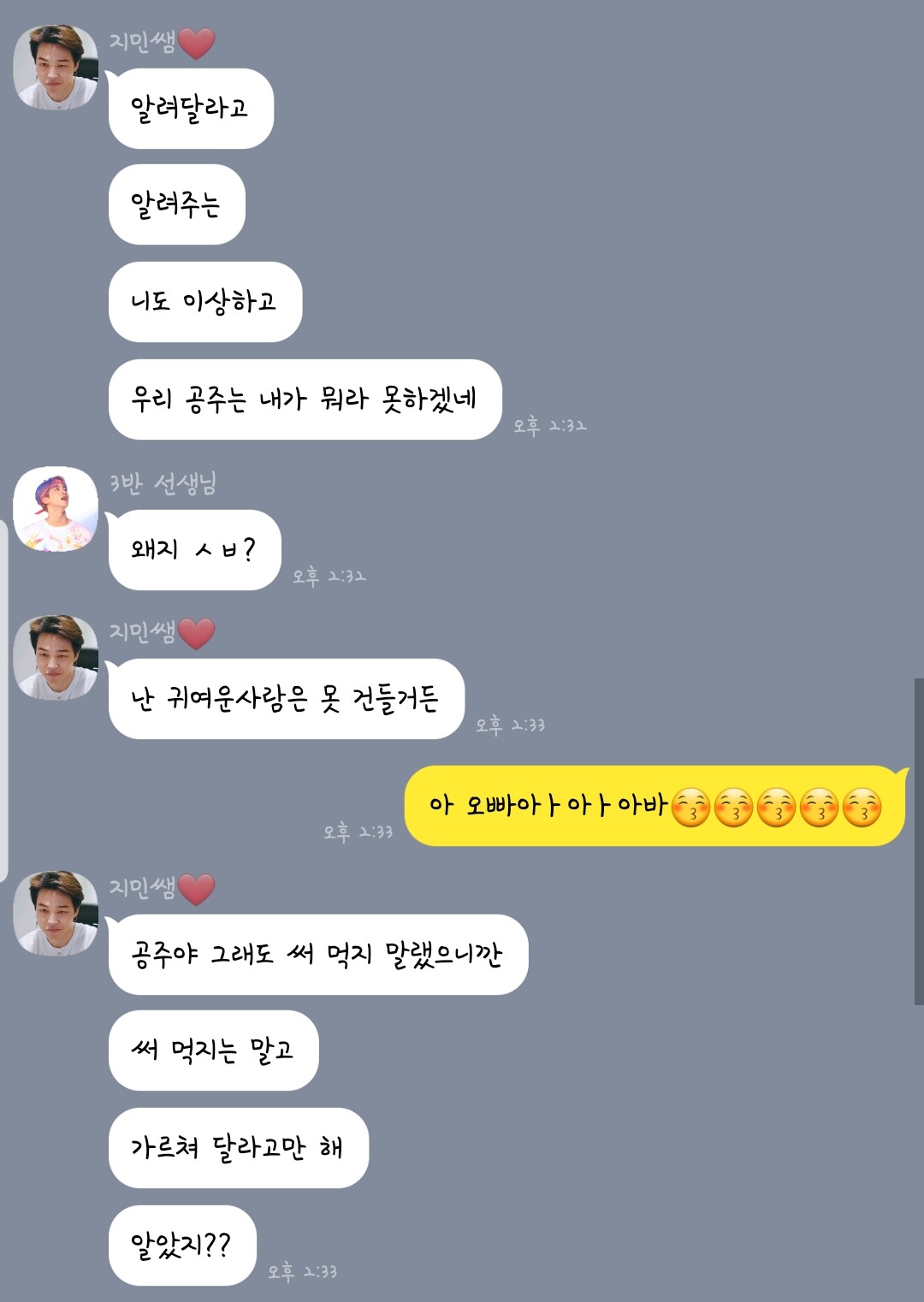Click the message bubble '왜지 ㅅㅂ?'
The image size is (924, 1302).
[197, 550]
